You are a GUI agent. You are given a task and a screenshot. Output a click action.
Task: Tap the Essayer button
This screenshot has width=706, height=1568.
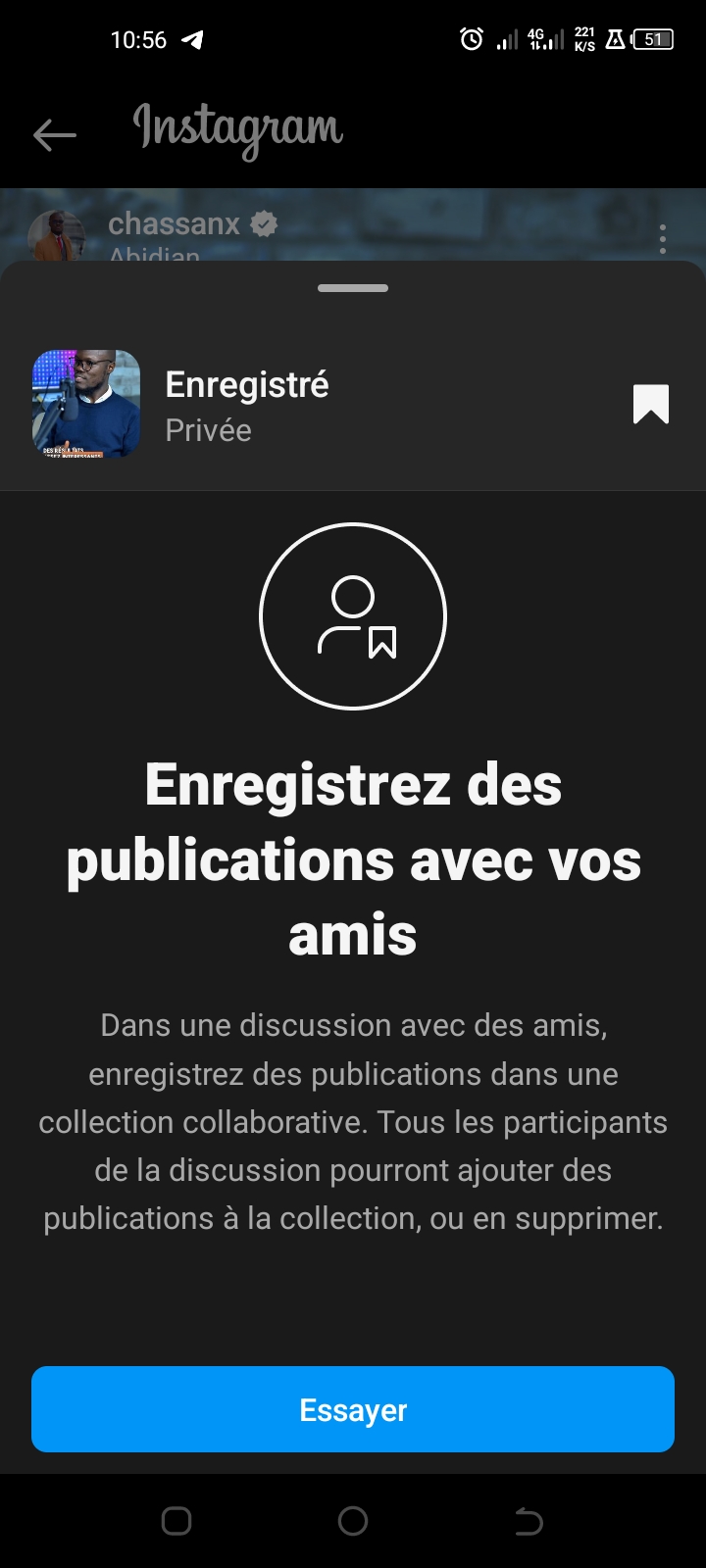coord(353,1409)
